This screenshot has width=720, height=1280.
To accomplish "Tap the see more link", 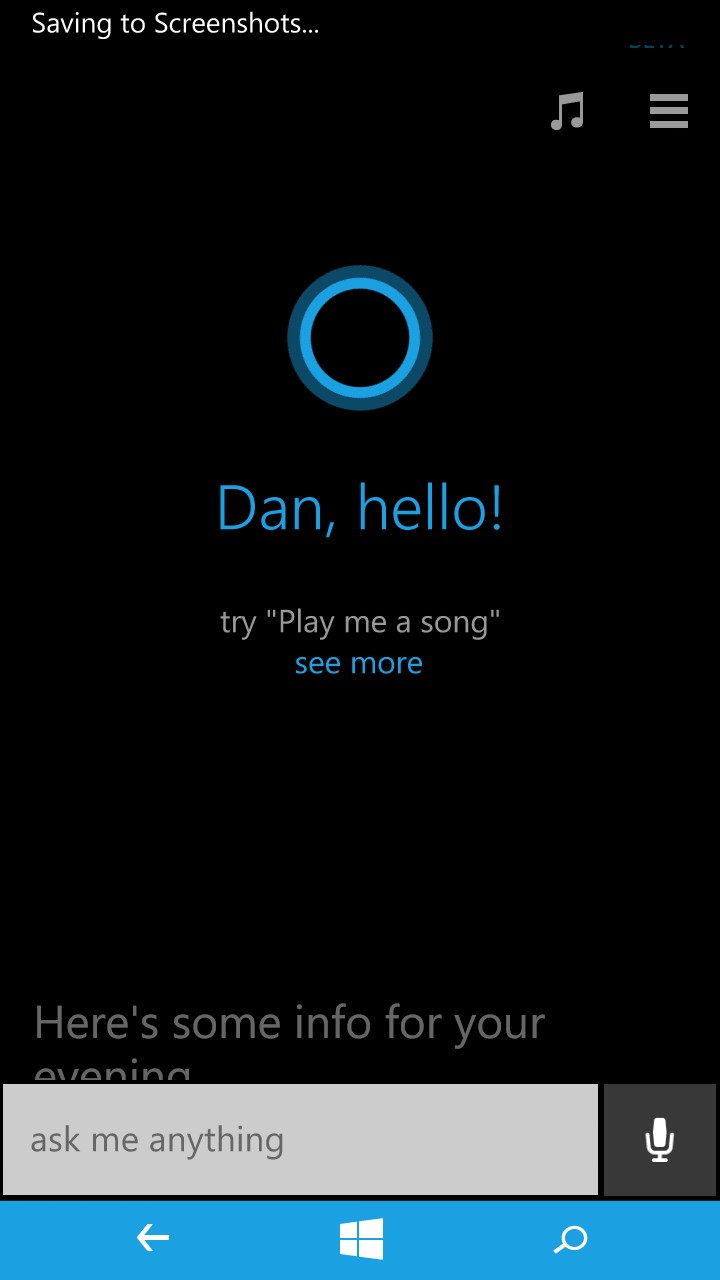I will click(x=359, y=663).
